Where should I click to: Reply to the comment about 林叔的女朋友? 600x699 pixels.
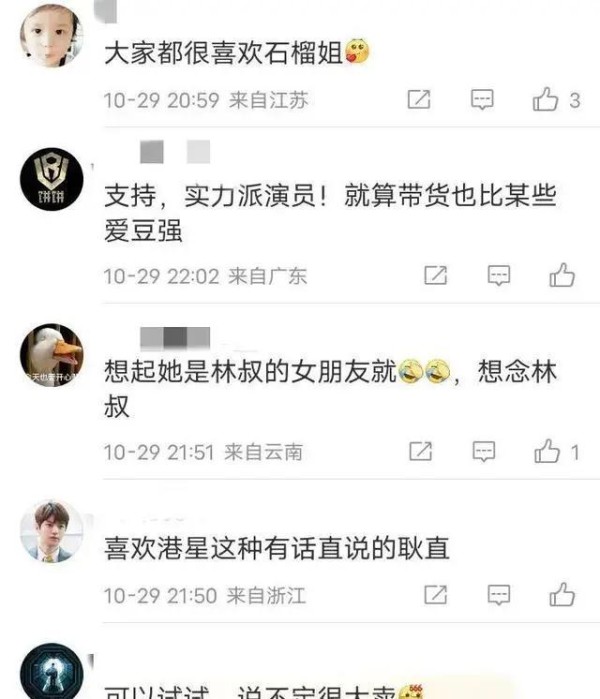tap(483, 452)
